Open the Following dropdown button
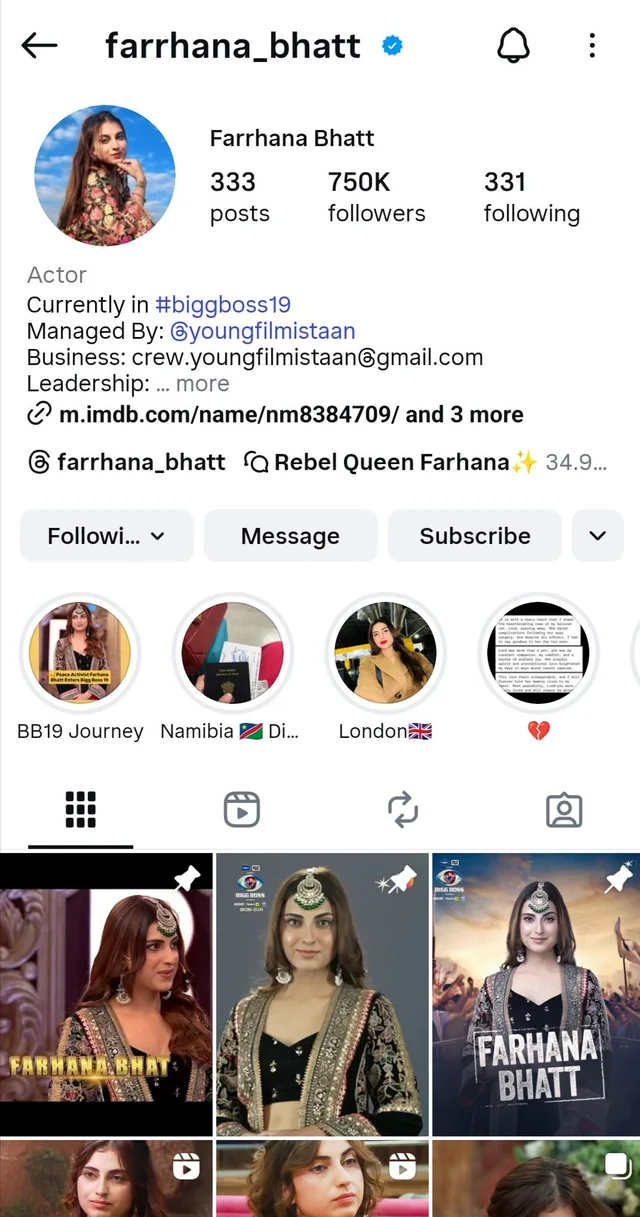Viewport: 640px width, 1217px height. (106, 536)
